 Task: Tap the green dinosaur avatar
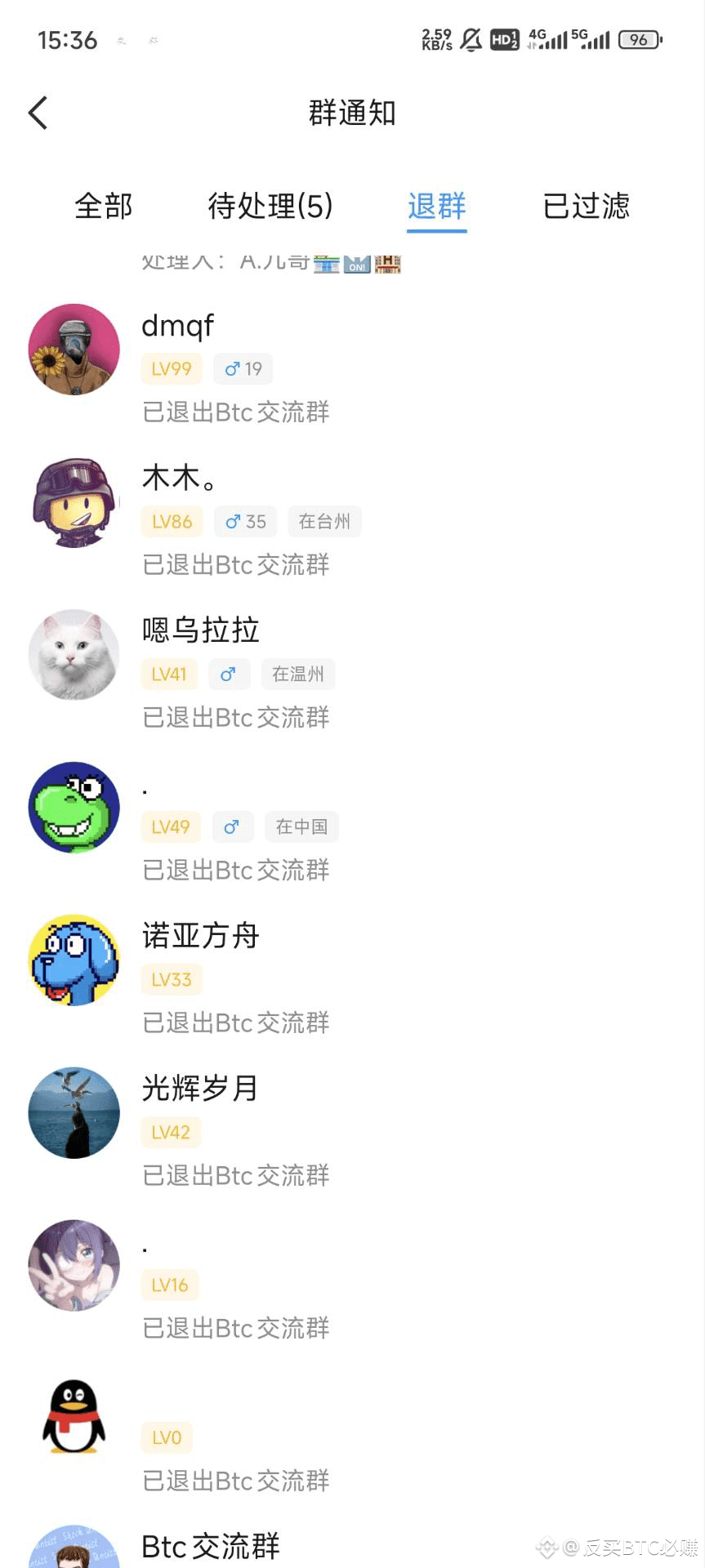(x=74, y=807)
